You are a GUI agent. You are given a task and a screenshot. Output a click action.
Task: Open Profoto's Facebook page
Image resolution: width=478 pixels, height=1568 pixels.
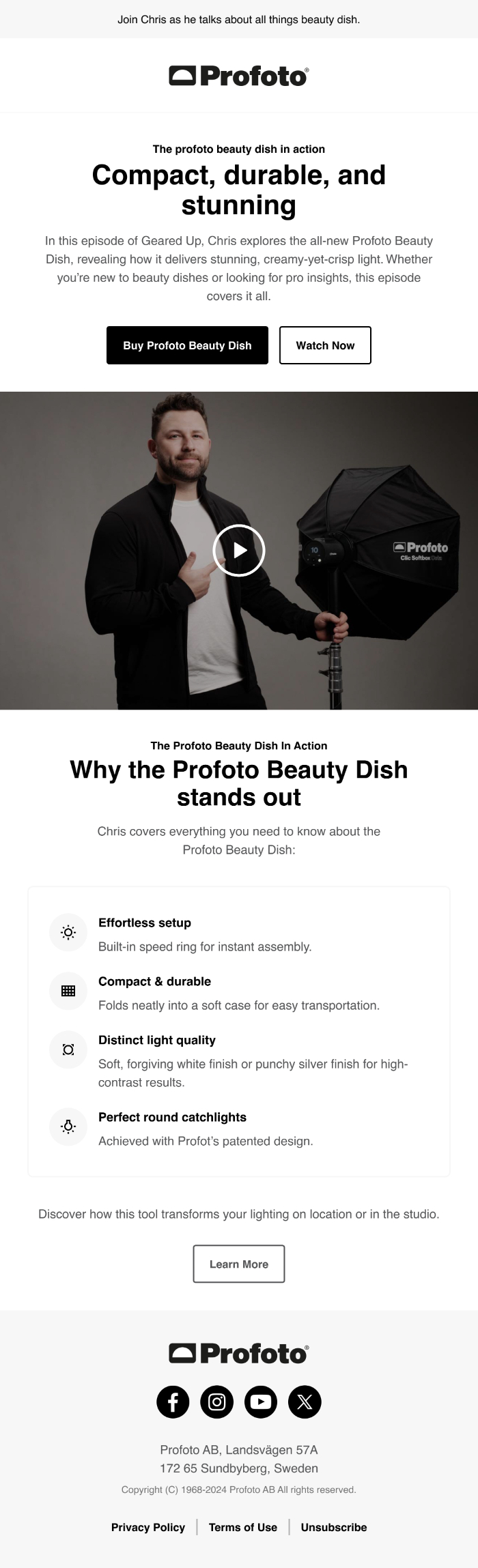[x=173, y=1402]
